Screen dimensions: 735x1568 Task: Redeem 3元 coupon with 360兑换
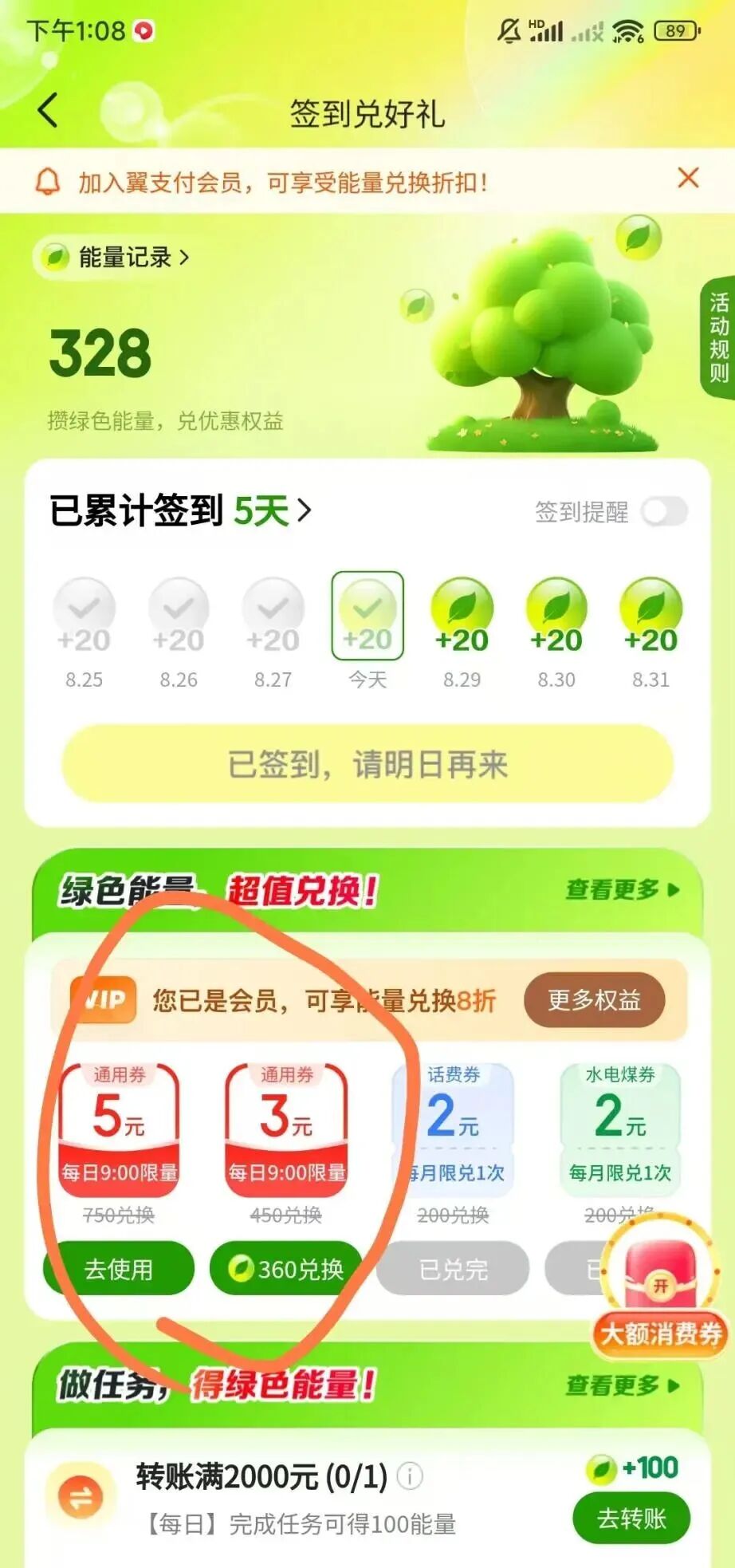pyautogui.click(x=286, y=1268)
